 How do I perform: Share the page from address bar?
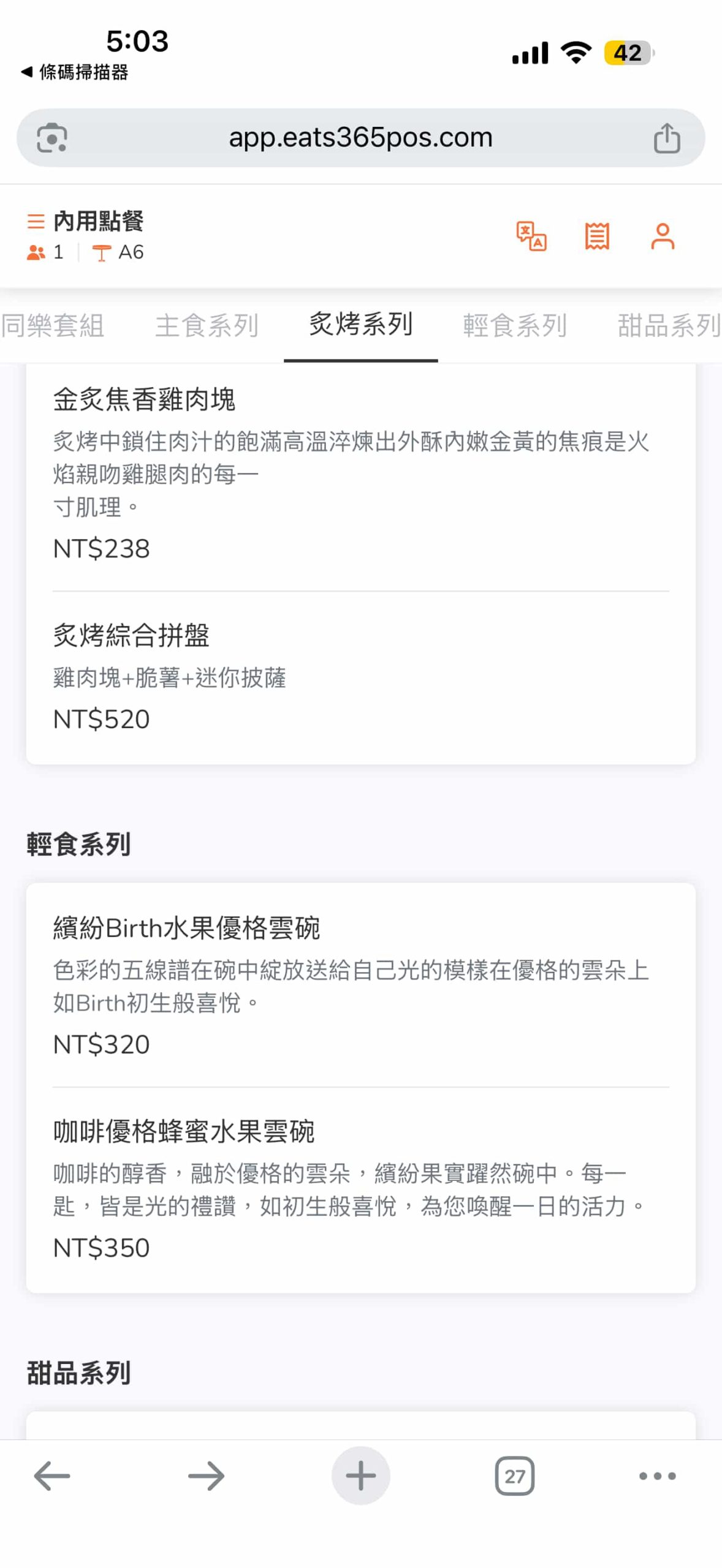click(666, 138)
